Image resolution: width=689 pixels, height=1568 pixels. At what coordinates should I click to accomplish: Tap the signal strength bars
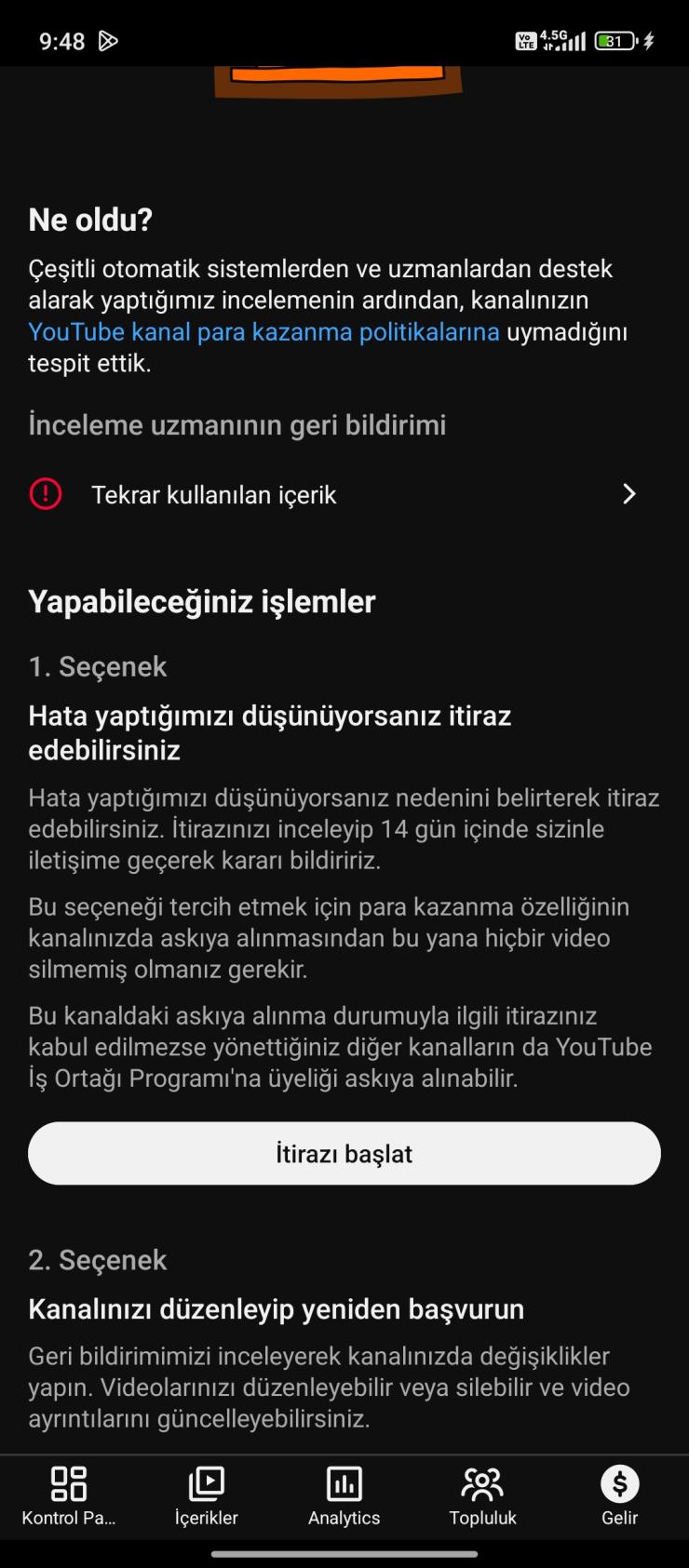pos(574,41)
